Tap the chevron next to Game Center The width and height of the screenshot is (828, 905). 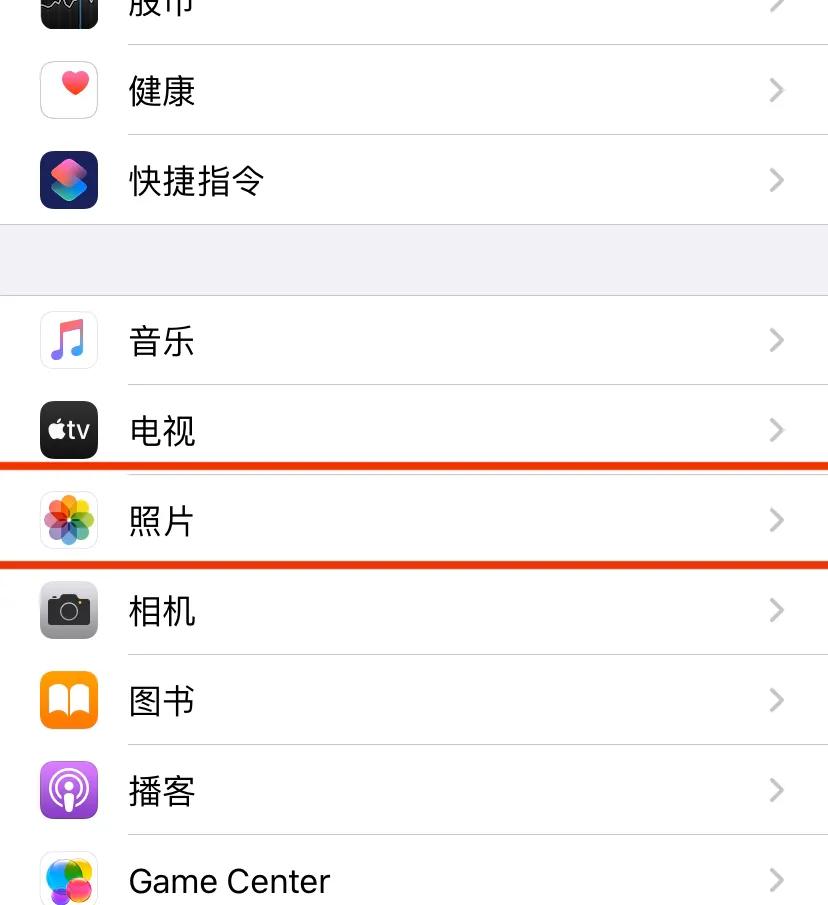776,880
